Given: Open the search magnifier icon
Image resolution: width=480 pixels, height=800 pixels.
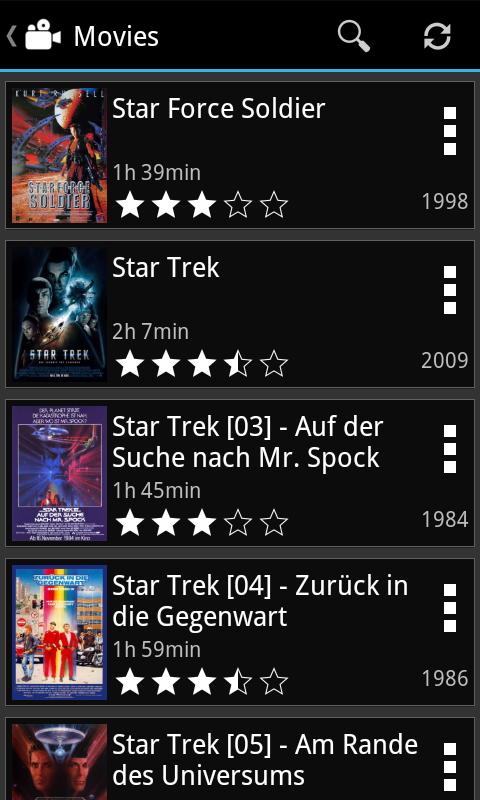Looking at the screenshot, I should click(x=353, y=36).
